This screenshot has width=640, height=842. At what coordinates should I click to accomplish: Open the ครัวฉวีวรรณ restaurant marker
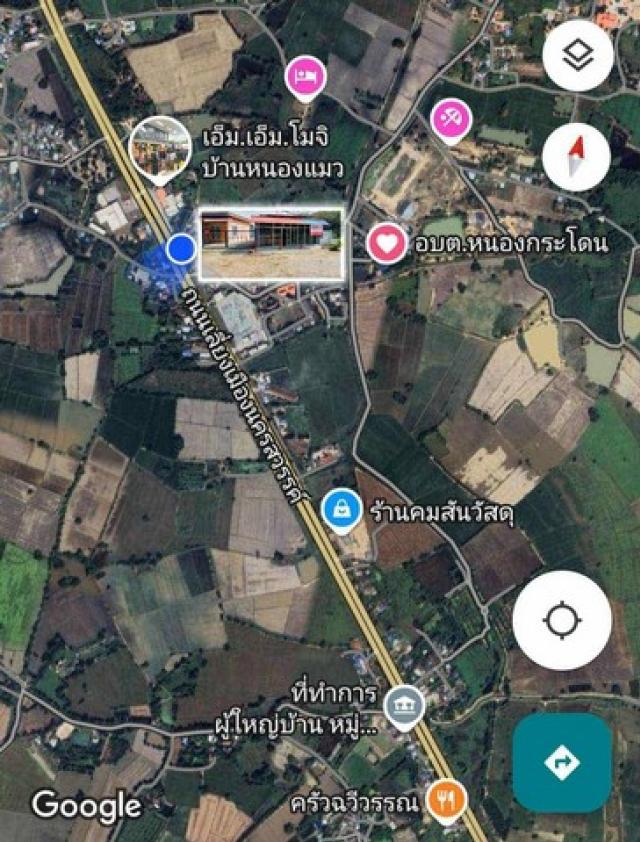coord(445,800)
